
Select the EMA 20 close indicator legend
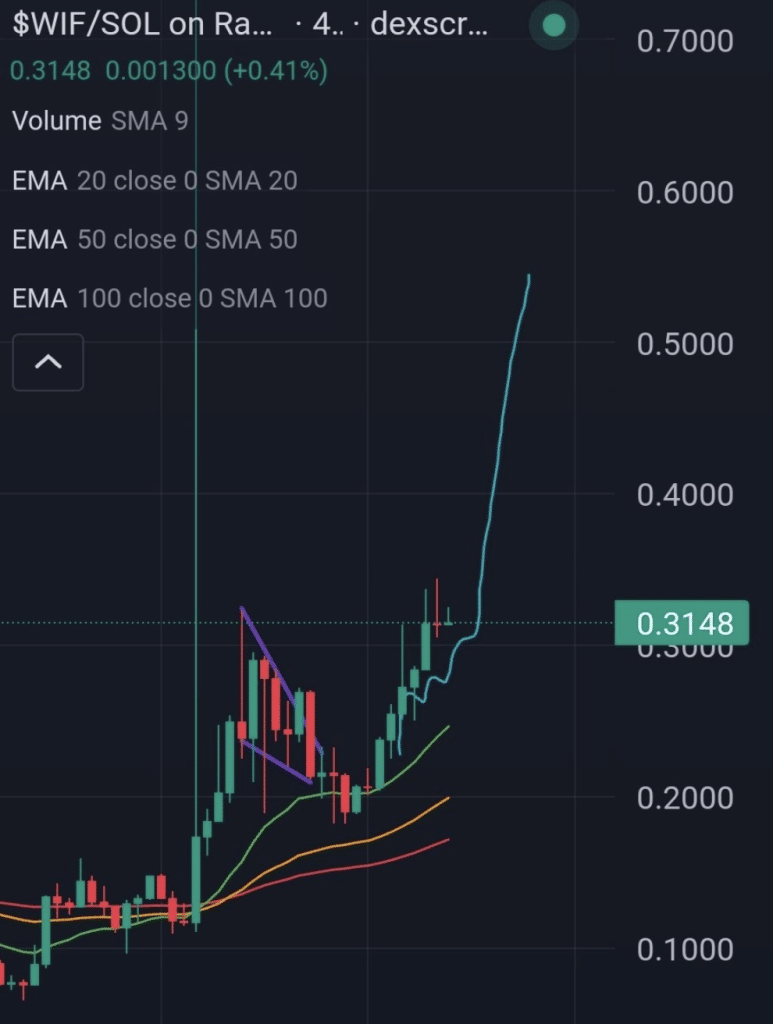click(154, 181)
